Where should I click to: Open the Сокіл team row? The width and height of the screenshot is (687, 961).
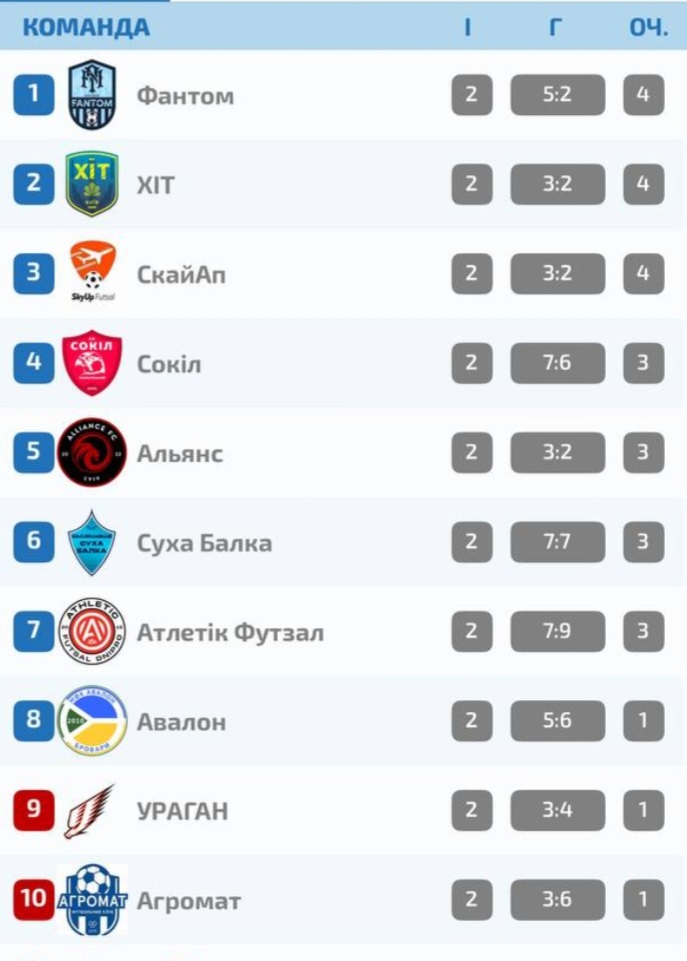coord(343,363)
